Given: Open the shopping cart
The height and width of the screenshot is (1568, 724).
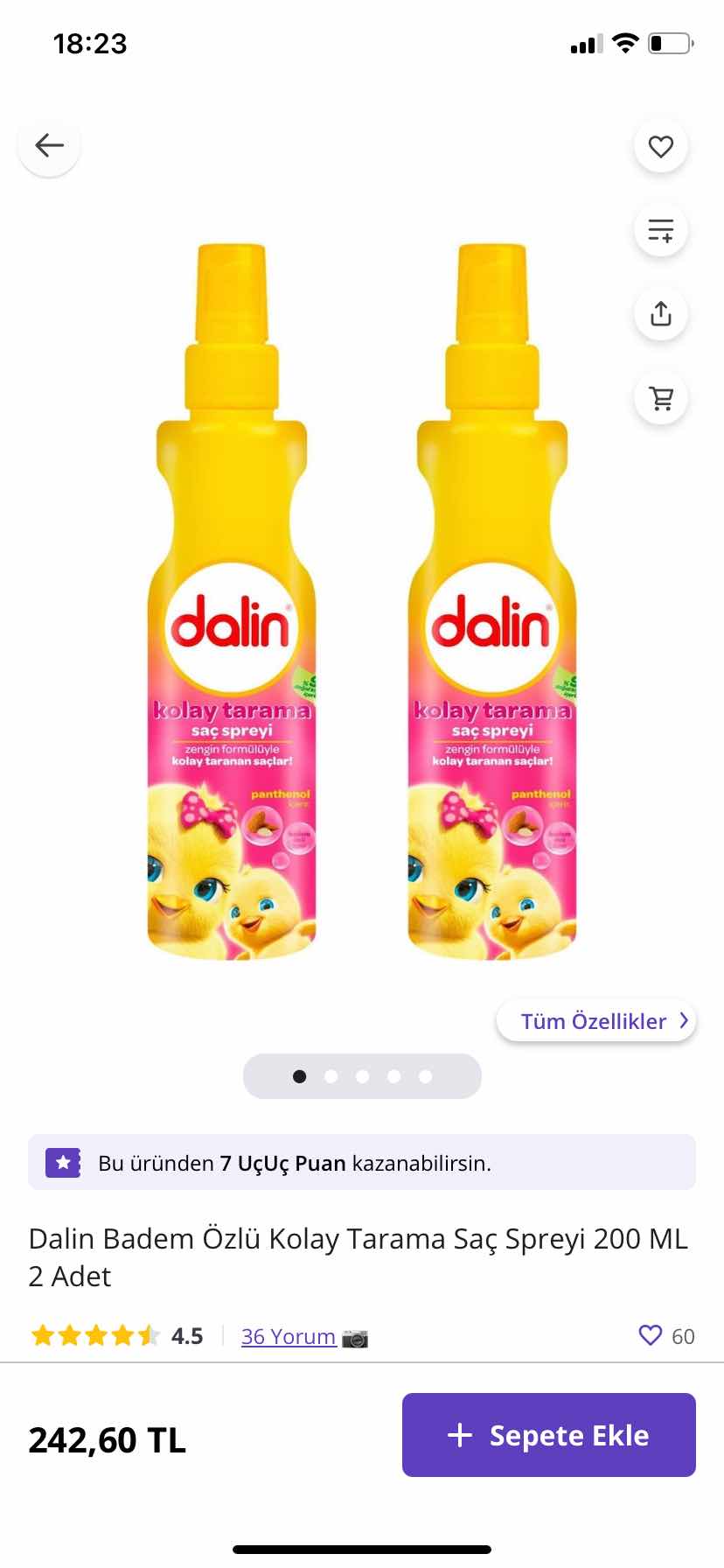Looking at the screenshot, I should pyautogui.click(x=660, y=398).
